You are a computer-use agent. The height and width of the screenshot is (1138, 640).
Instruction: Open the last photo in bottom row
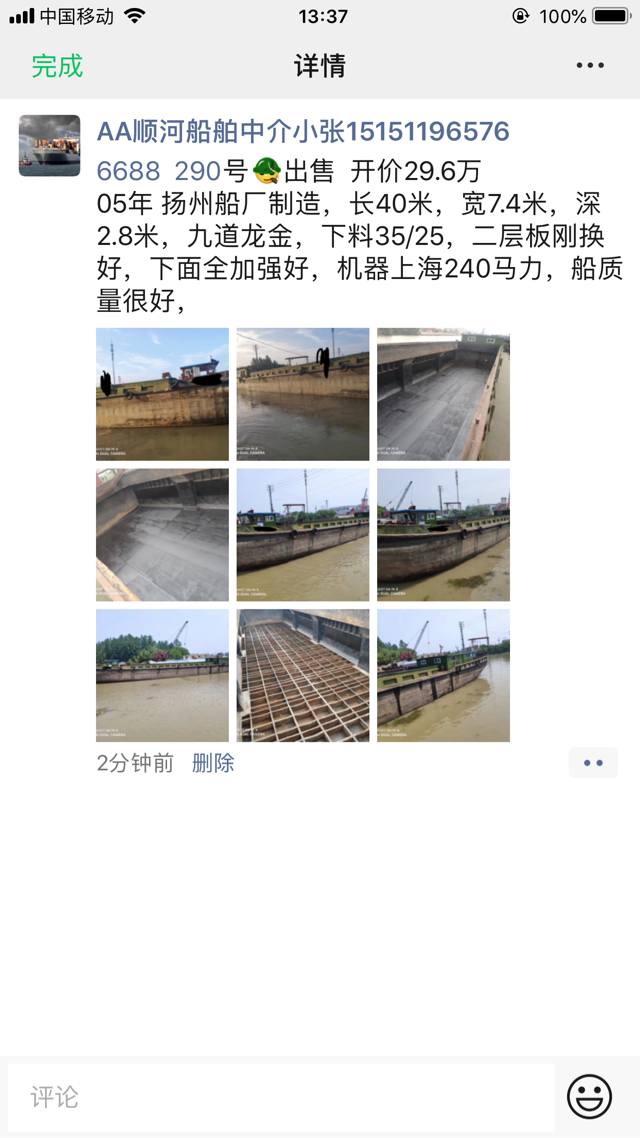(x=443, y=675)
